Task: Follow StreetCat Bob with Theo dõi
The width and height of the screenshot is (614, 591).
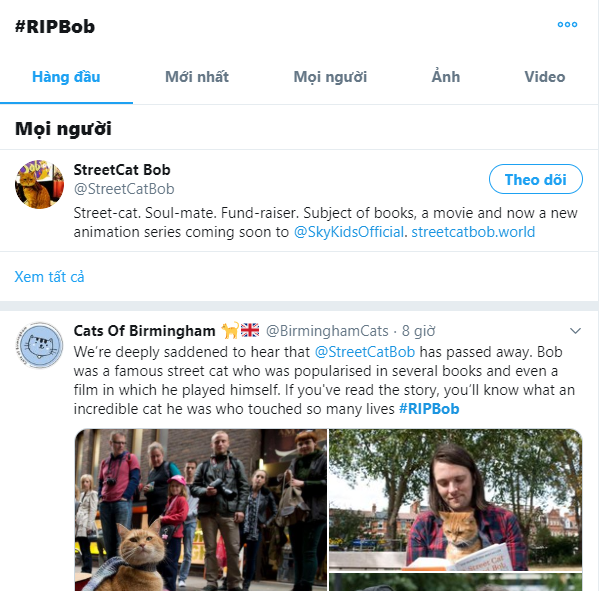Action: pos(535,179)
